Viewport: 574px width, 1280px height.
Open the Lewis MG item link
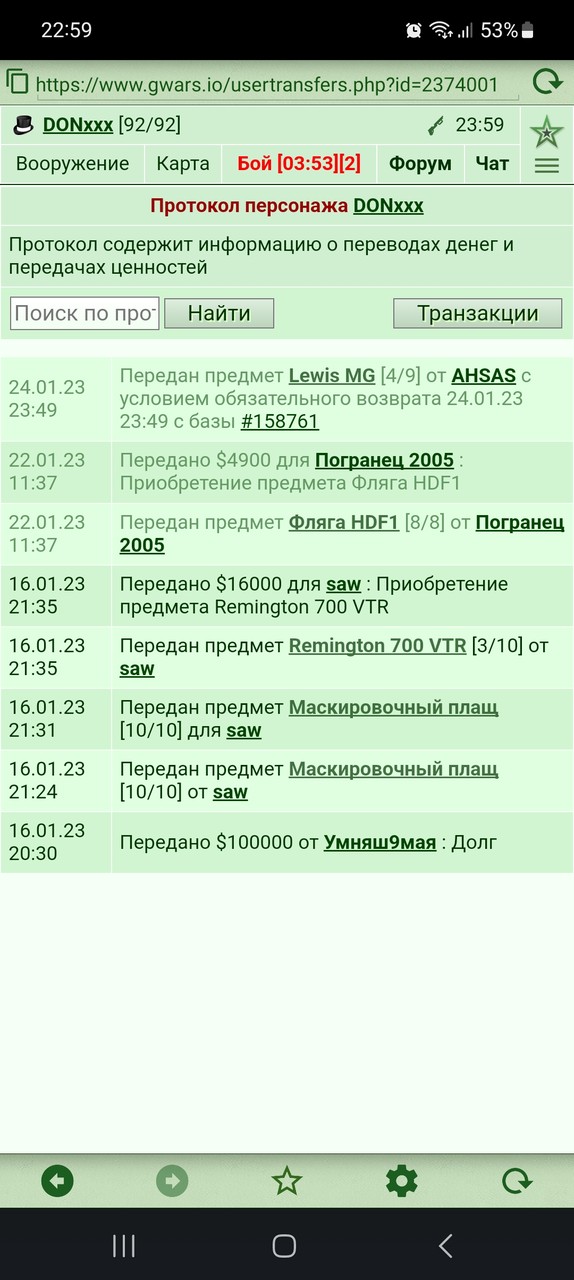coord(332,376)
